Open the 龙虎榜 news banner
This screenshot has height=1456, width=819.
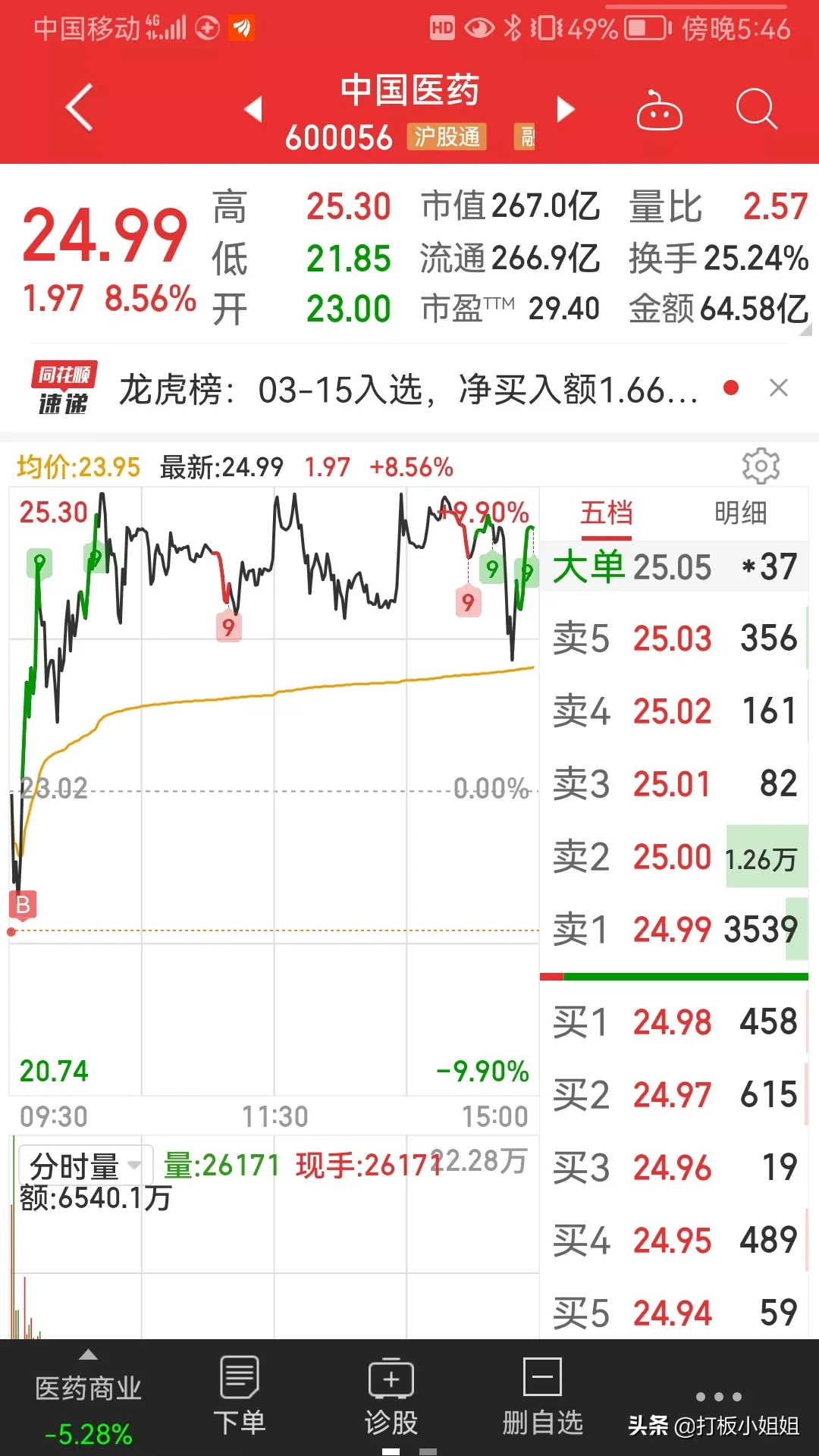point(408,390)
